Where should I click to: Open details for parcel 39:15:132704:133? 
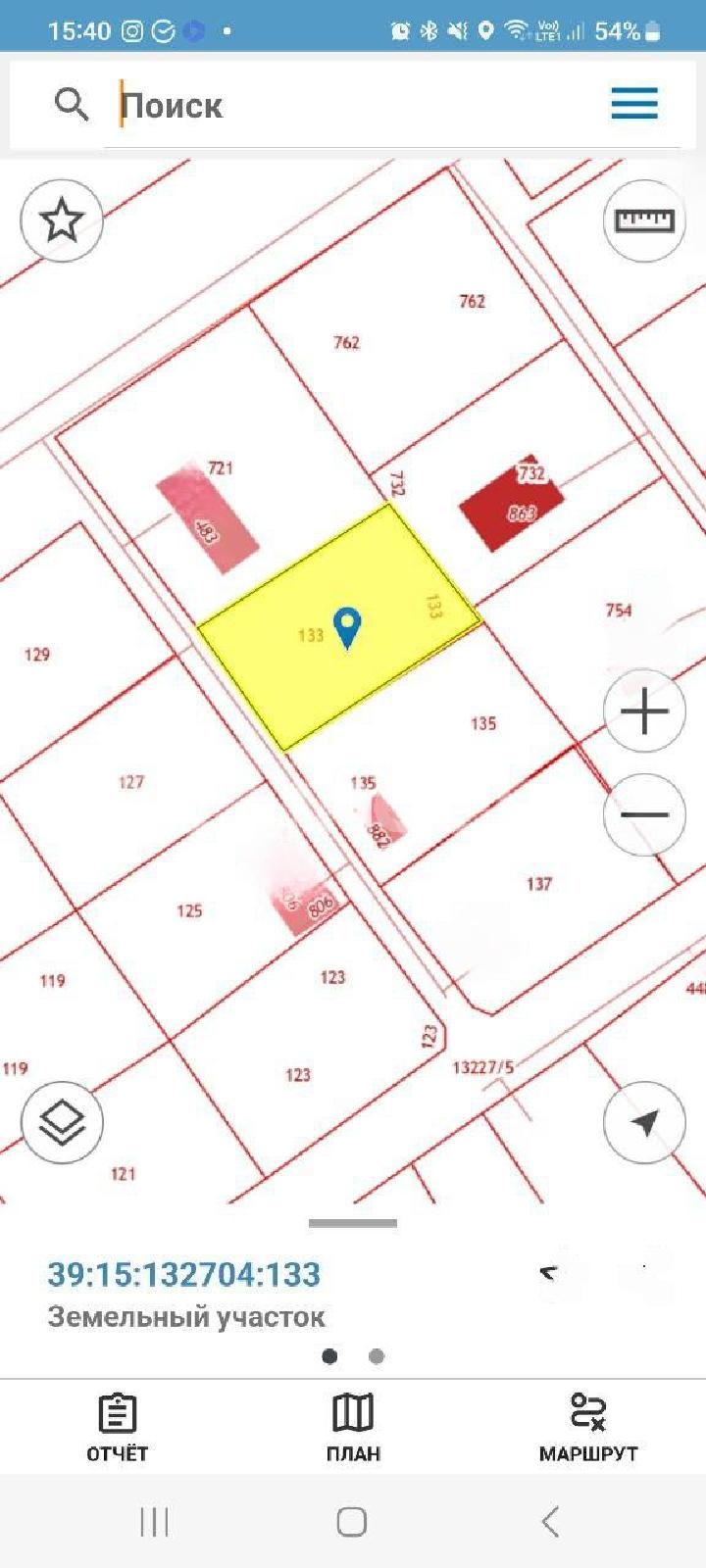(184, 1274)
